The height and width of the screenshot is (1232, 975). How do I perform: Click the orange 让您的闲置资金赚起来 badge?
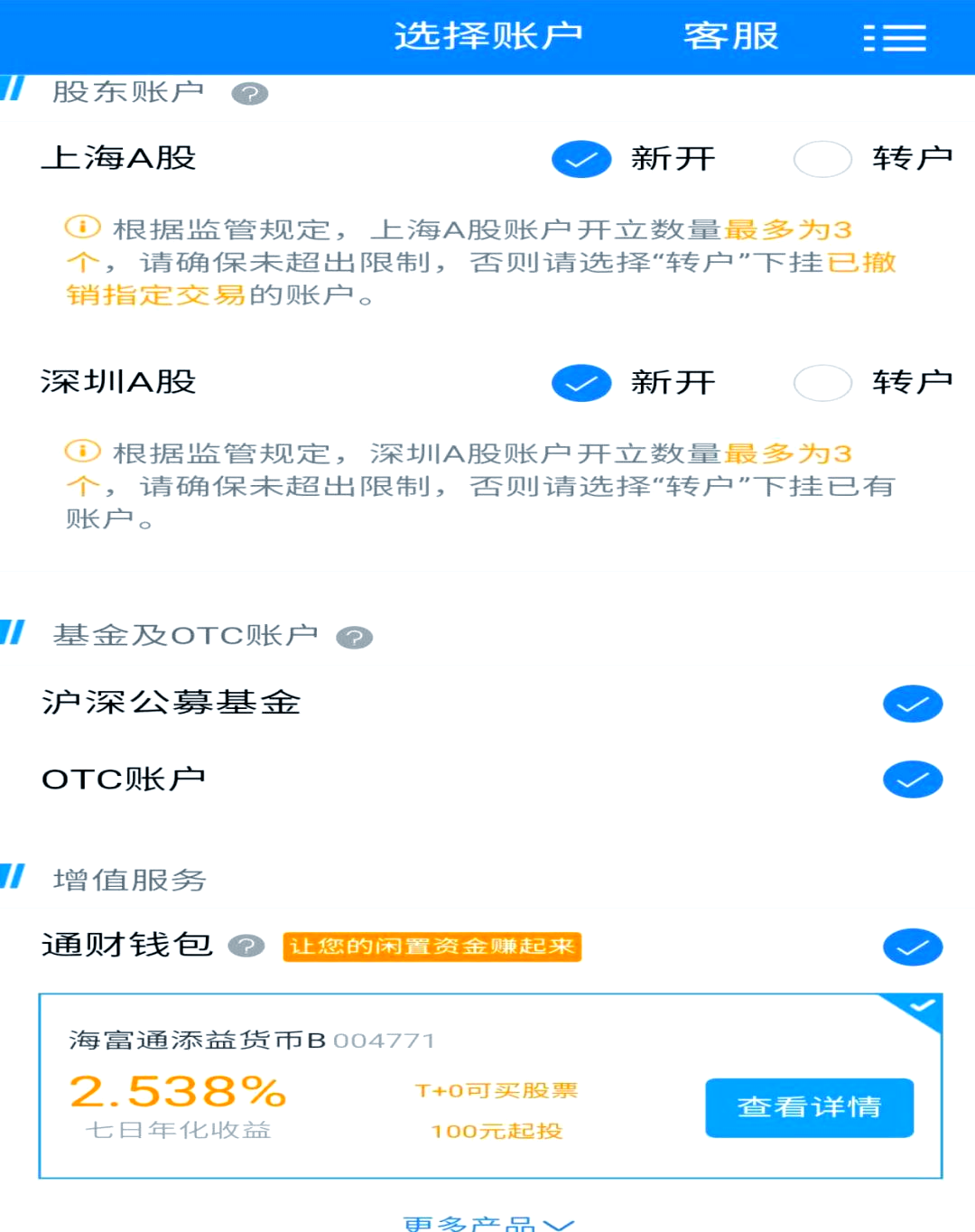point(432,947)
